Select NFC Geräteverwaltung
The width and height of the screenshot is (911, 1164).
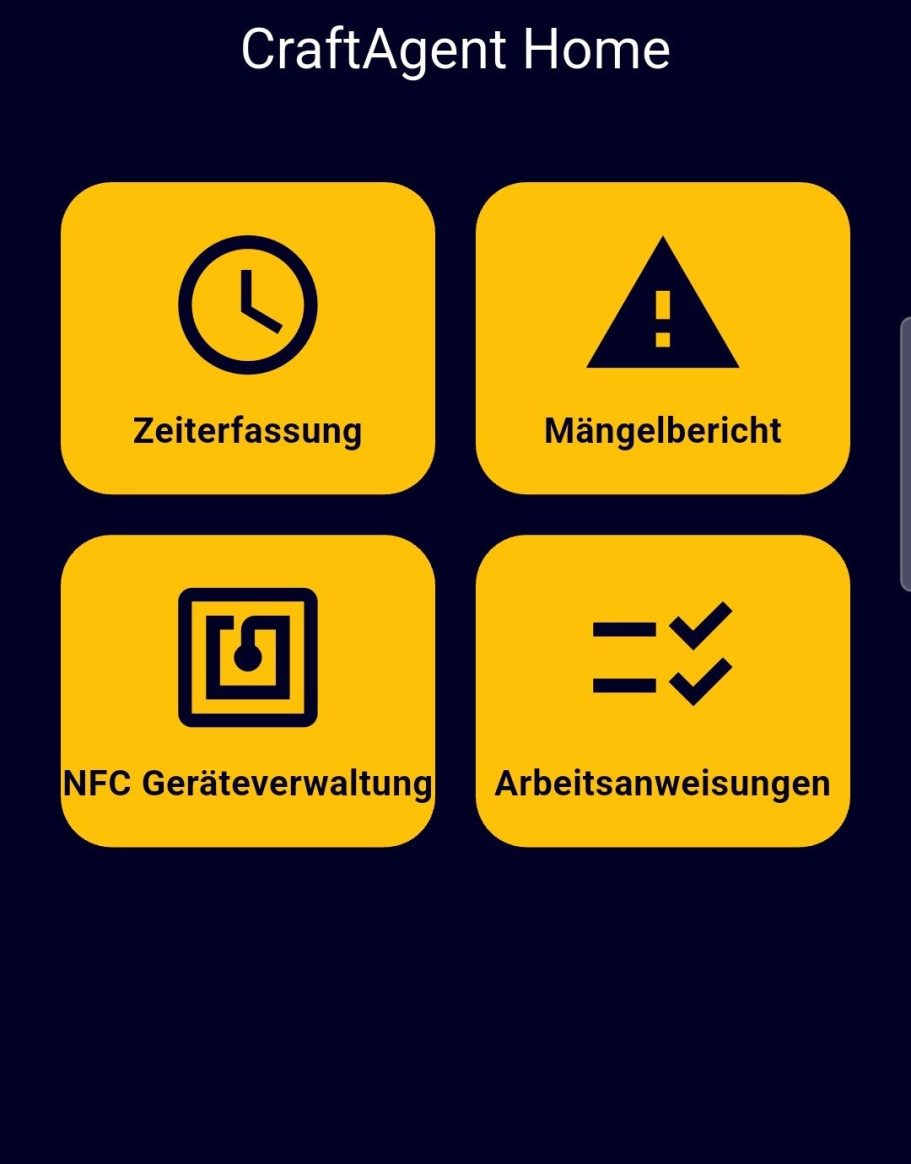(x=247, y=690)
